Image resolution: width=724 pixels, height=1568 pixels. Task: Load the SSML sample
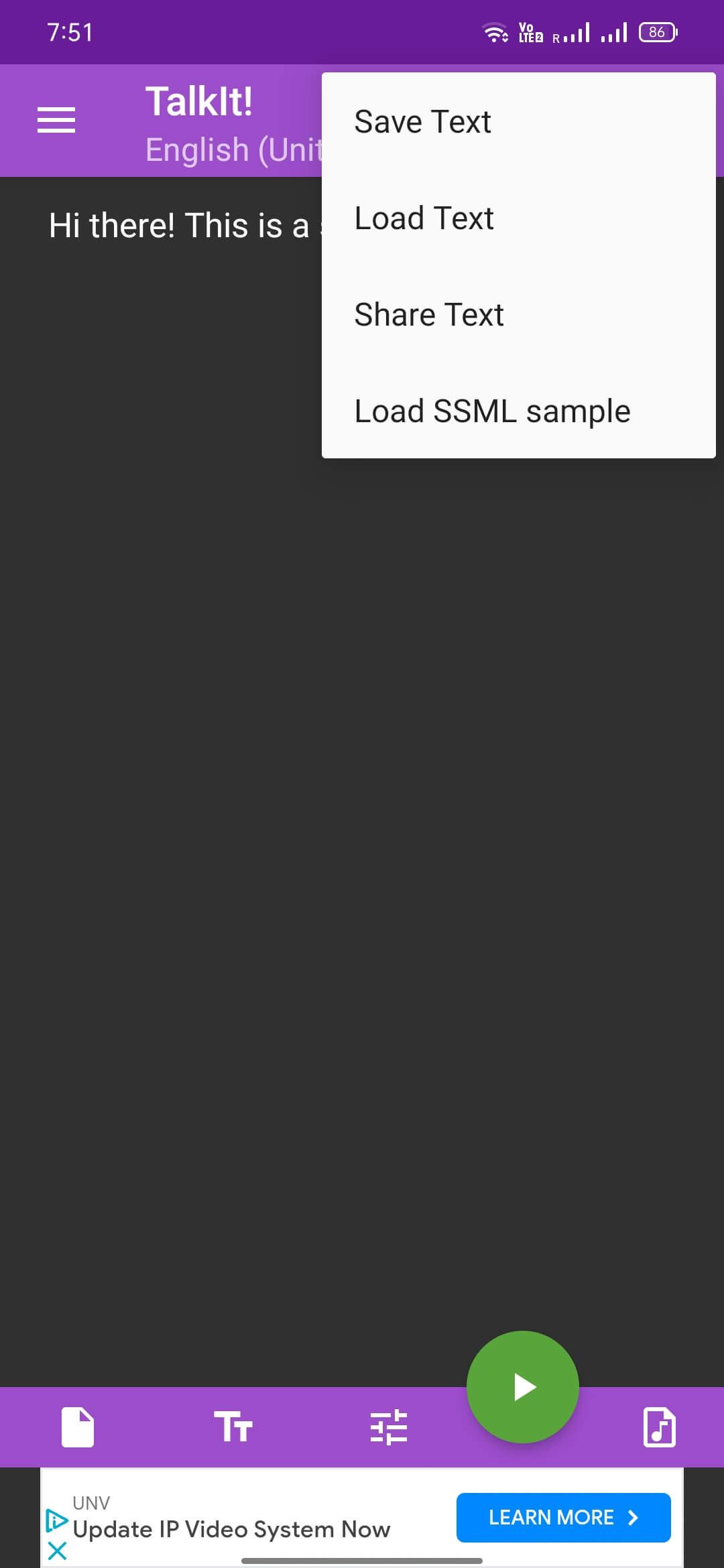click(491, 410)
